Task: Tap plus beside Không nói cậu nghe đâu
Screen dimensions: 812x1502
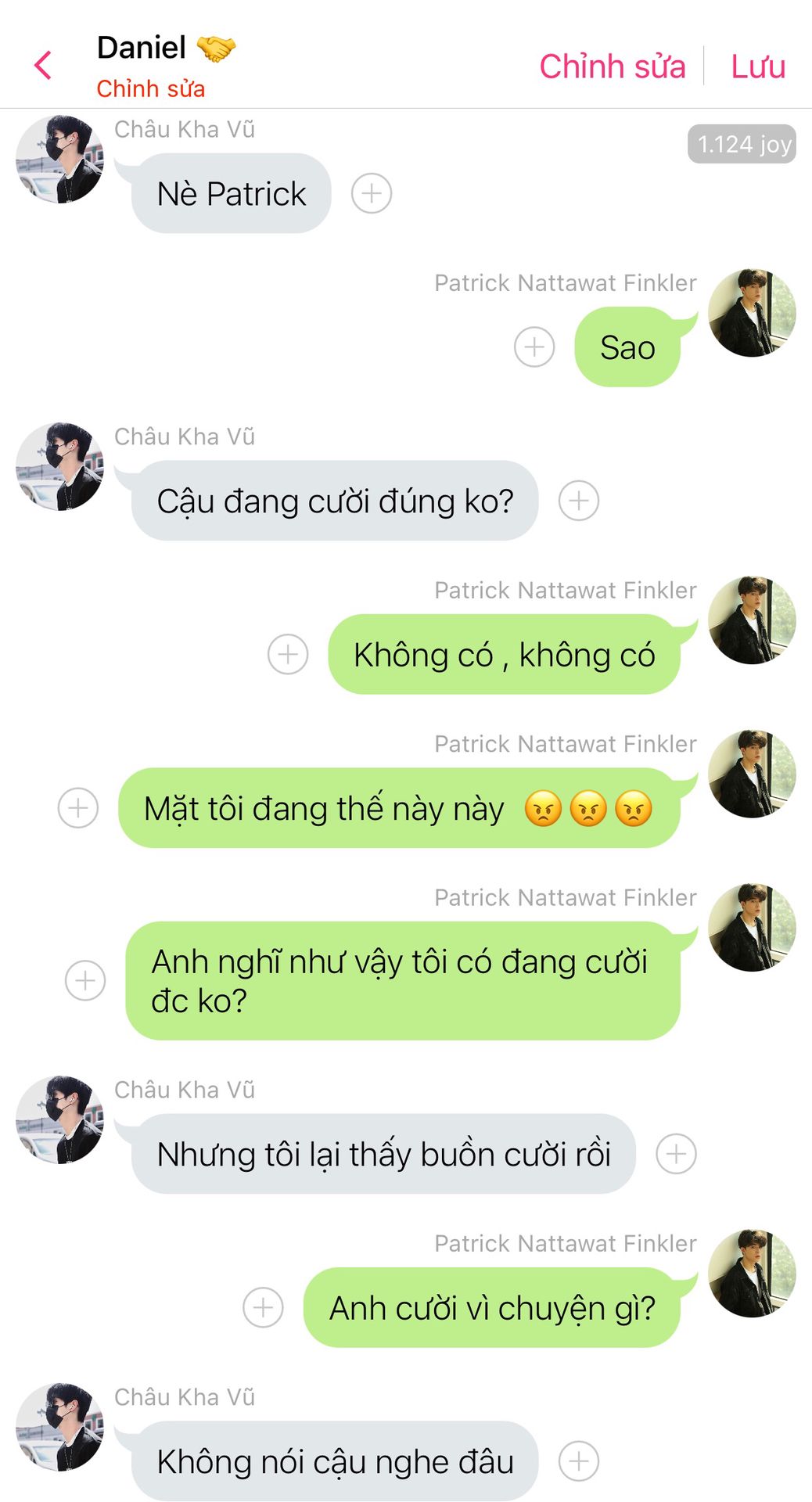Action: 579,1461
